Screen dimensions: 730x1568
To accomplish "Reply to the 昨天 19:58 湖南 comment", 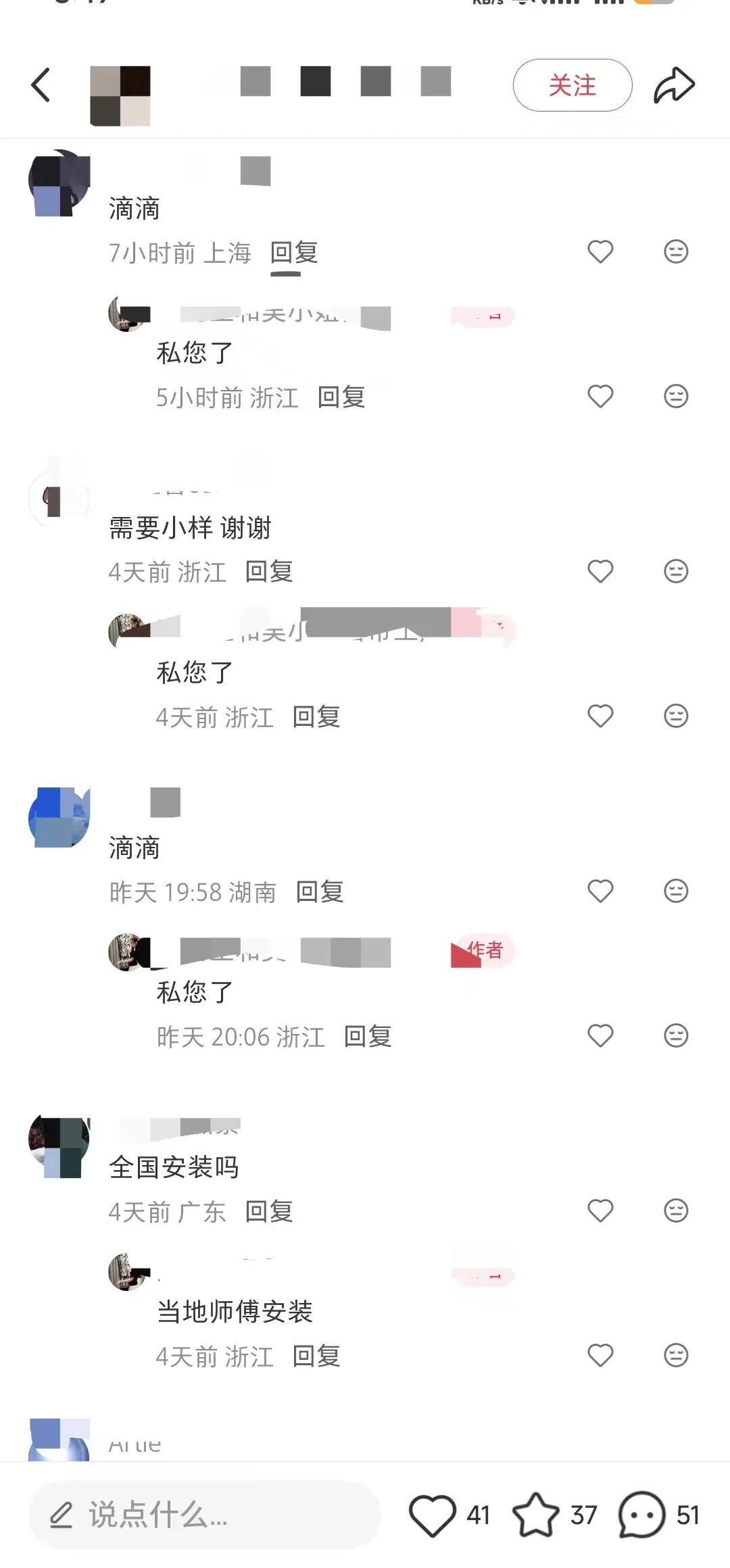I will coord(320,892).
